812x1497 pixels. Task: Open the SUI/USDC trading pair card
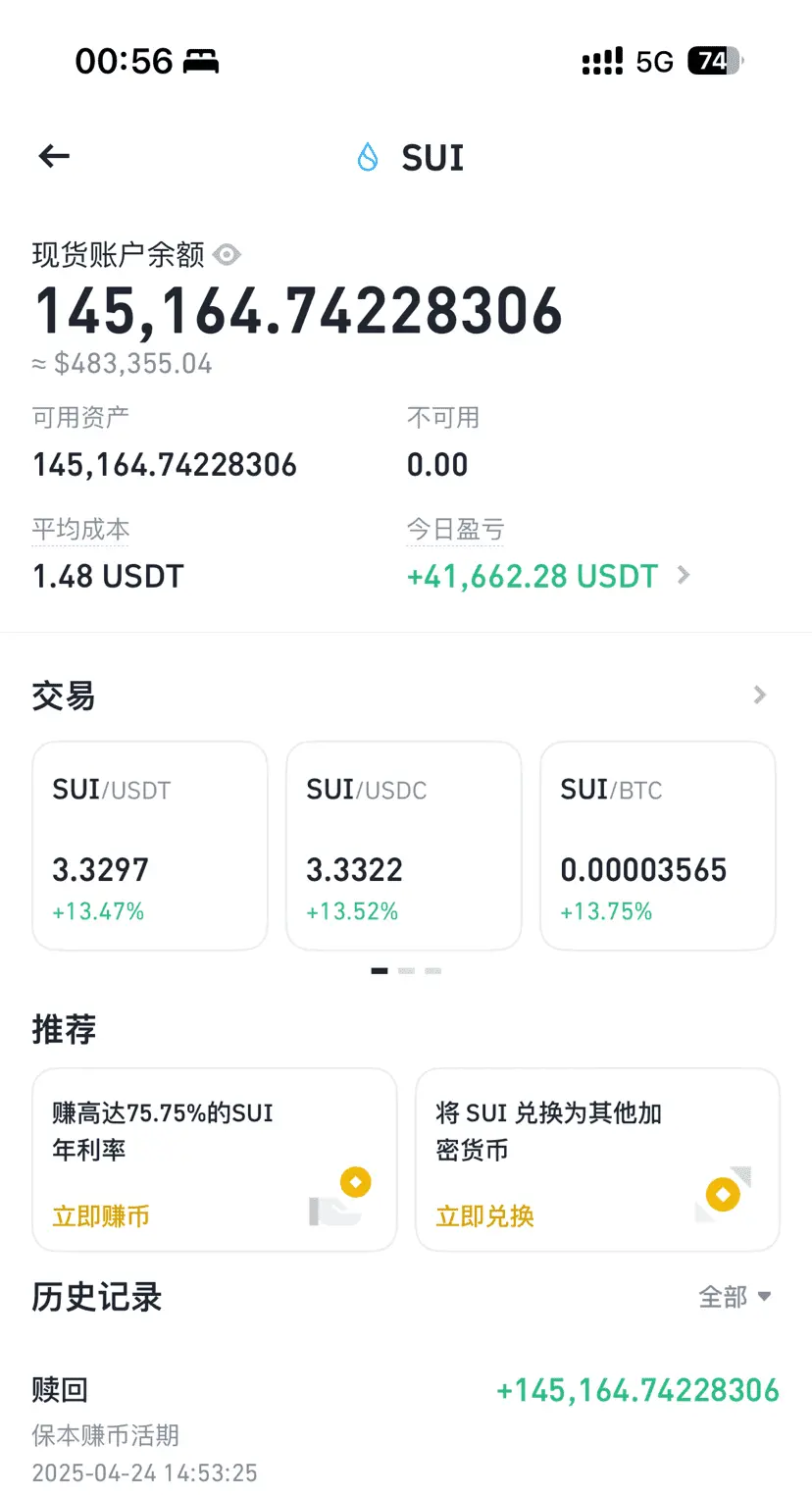[404, 846]
